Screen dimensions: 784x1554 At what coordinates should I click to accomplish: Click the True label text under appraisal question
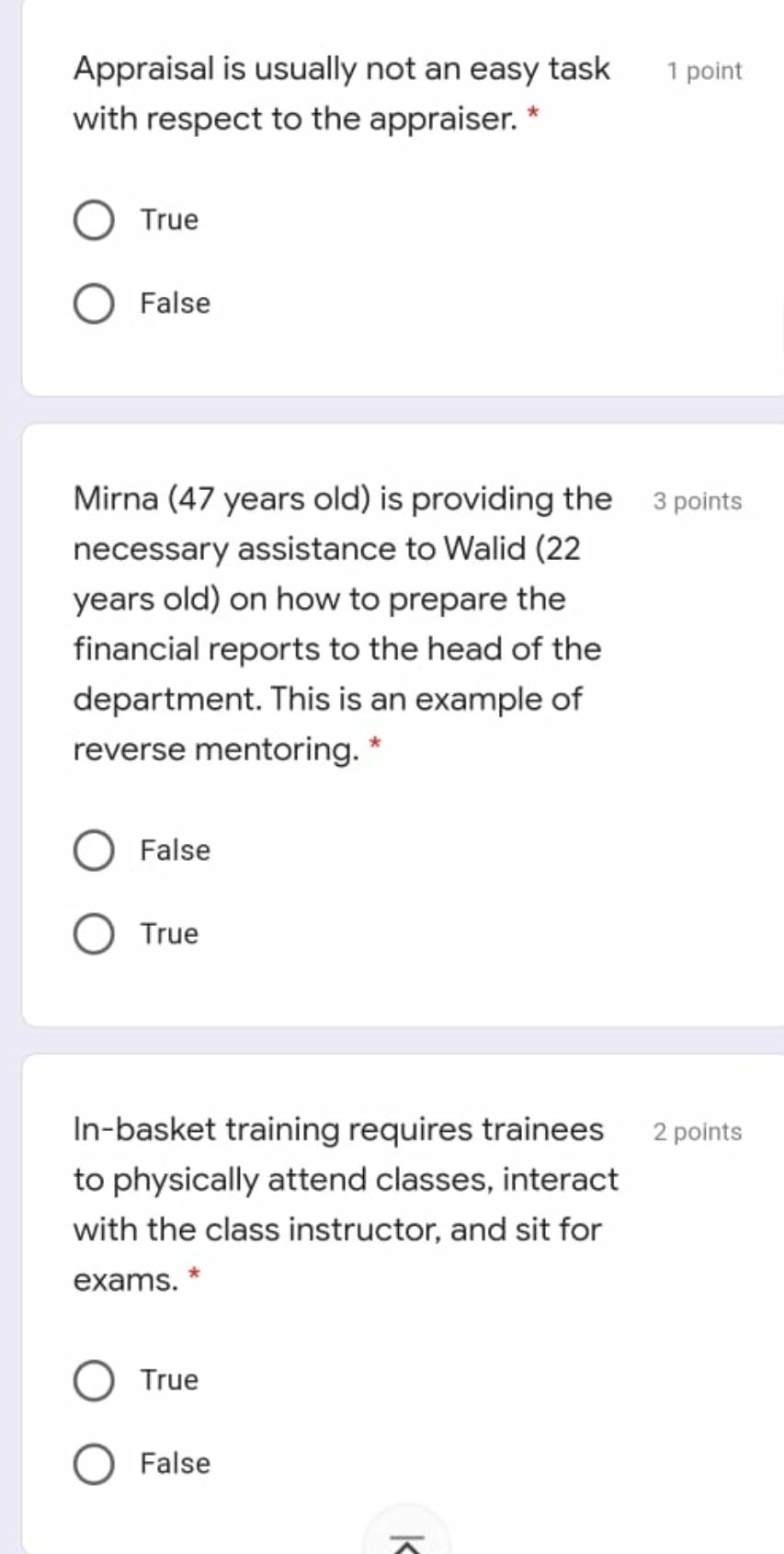pos(168,220)
